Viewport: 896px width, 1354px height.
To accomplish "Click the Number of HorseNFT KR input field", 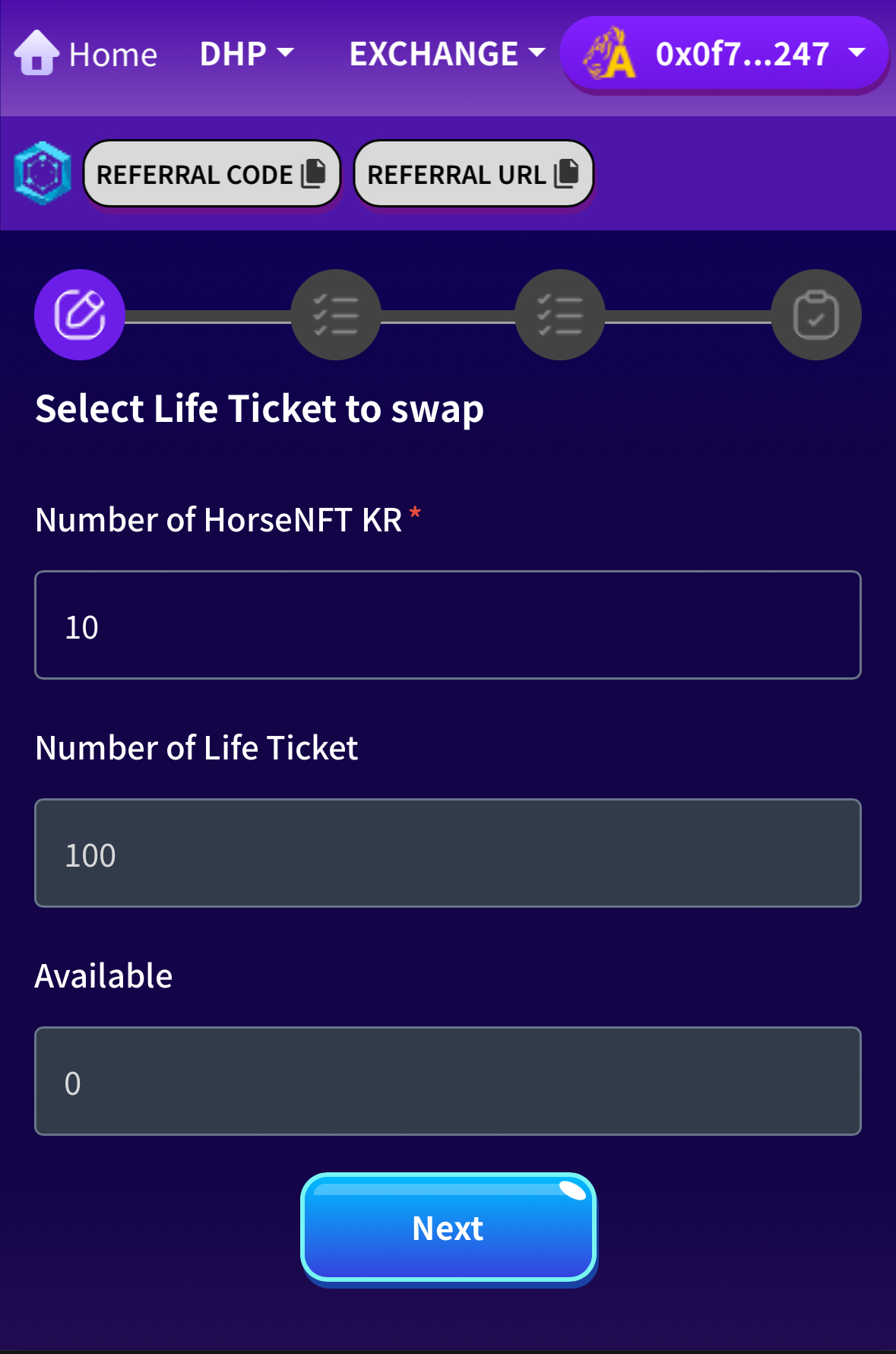I will pos(448,624).
